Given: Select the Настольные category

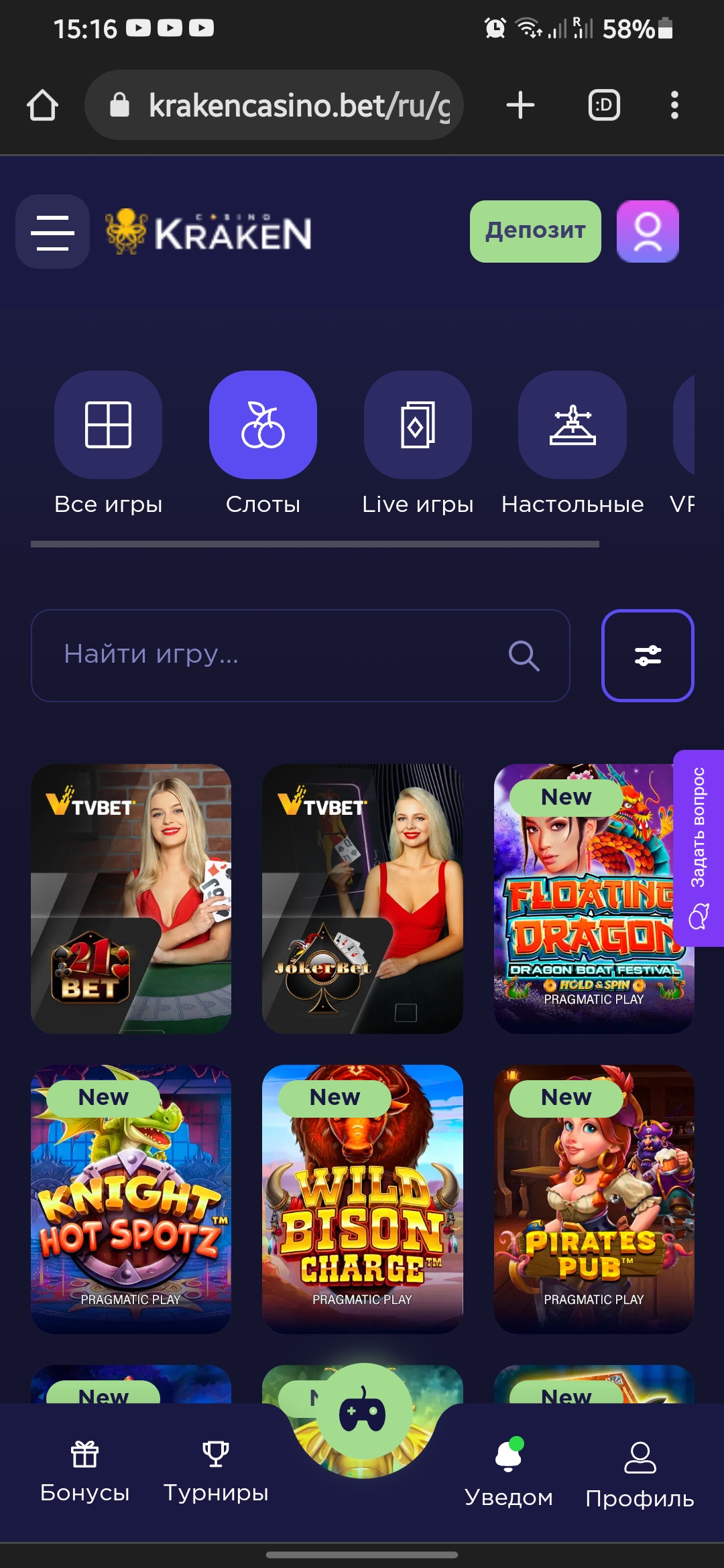Looking at the screenshot, I should (572, 444).
